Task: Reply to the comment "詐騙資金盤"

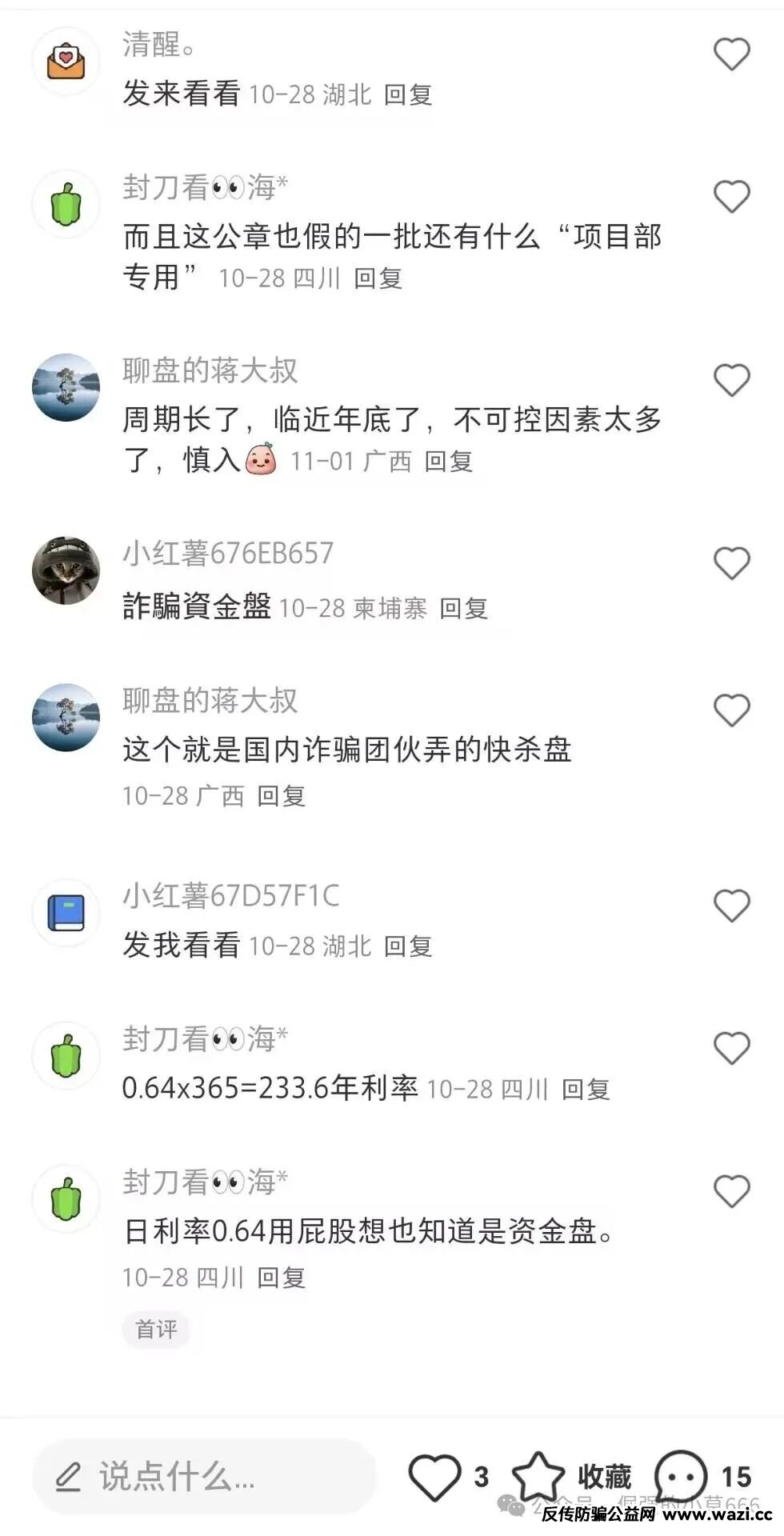Action: tap(463, 609)
